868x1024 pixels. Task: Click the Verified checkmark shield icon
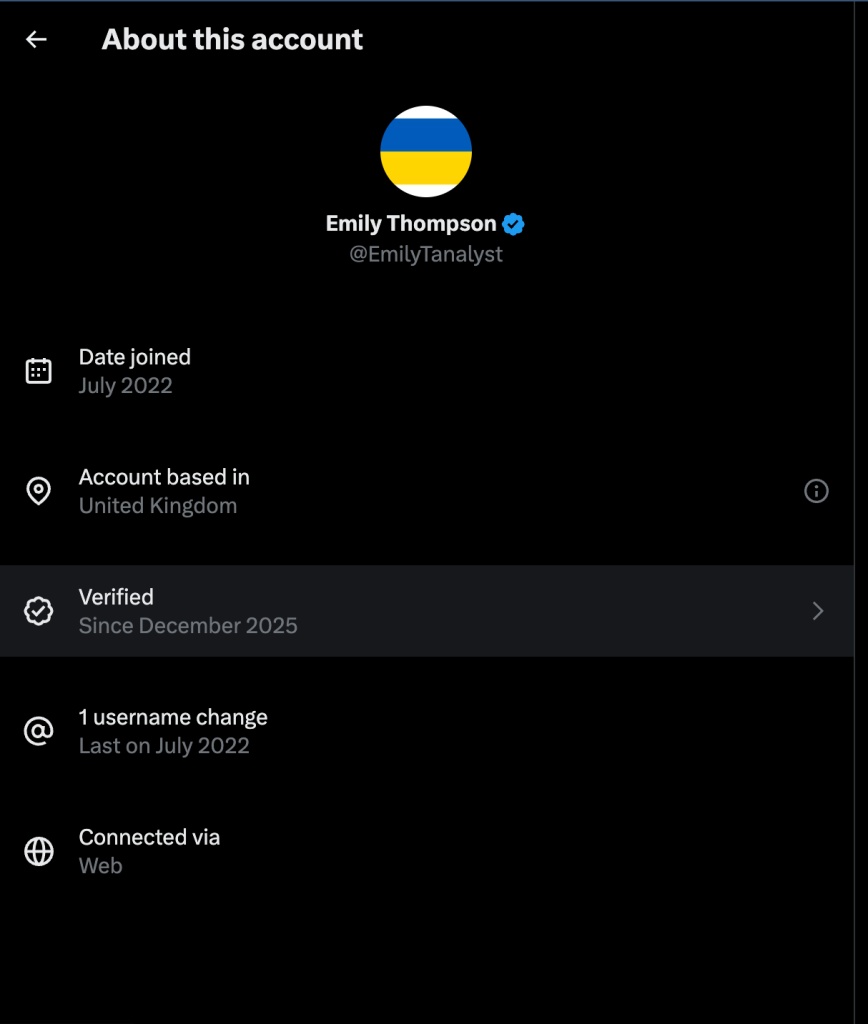(38, 610)
